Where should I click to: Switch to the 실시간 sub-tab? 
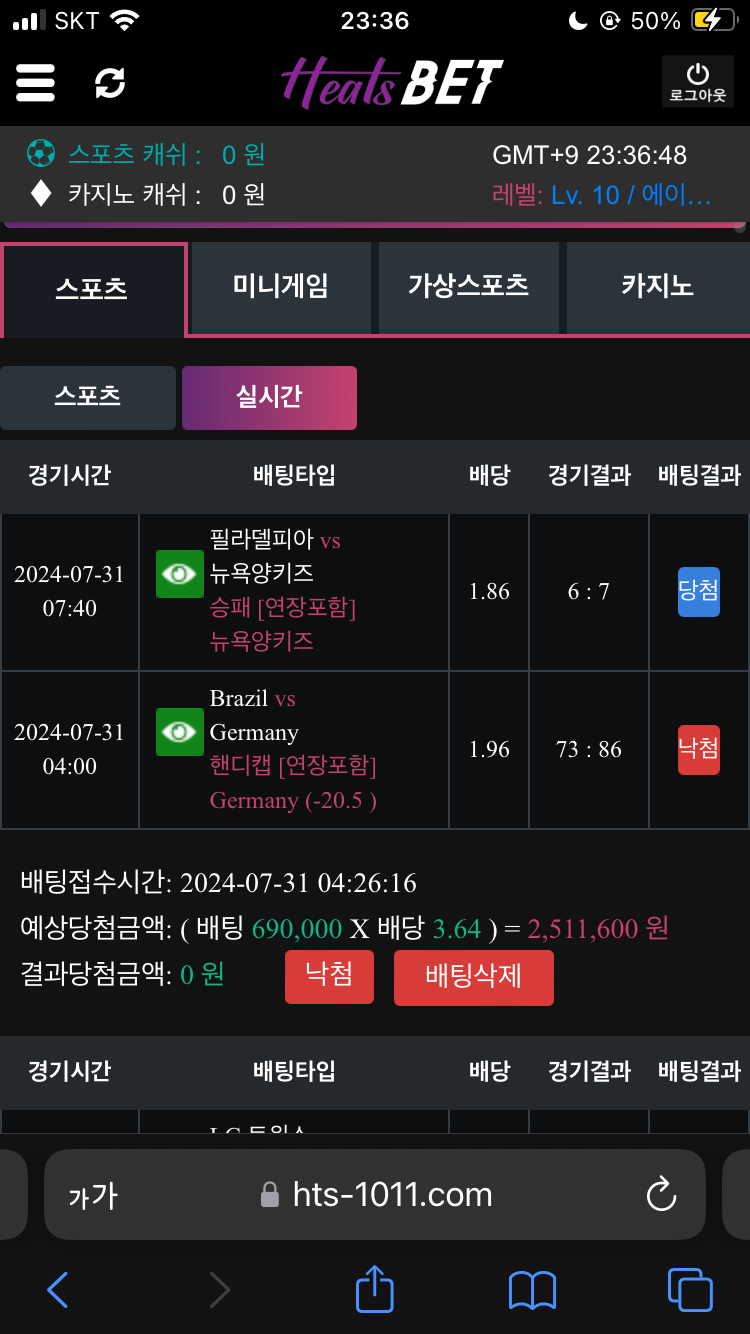269,397
